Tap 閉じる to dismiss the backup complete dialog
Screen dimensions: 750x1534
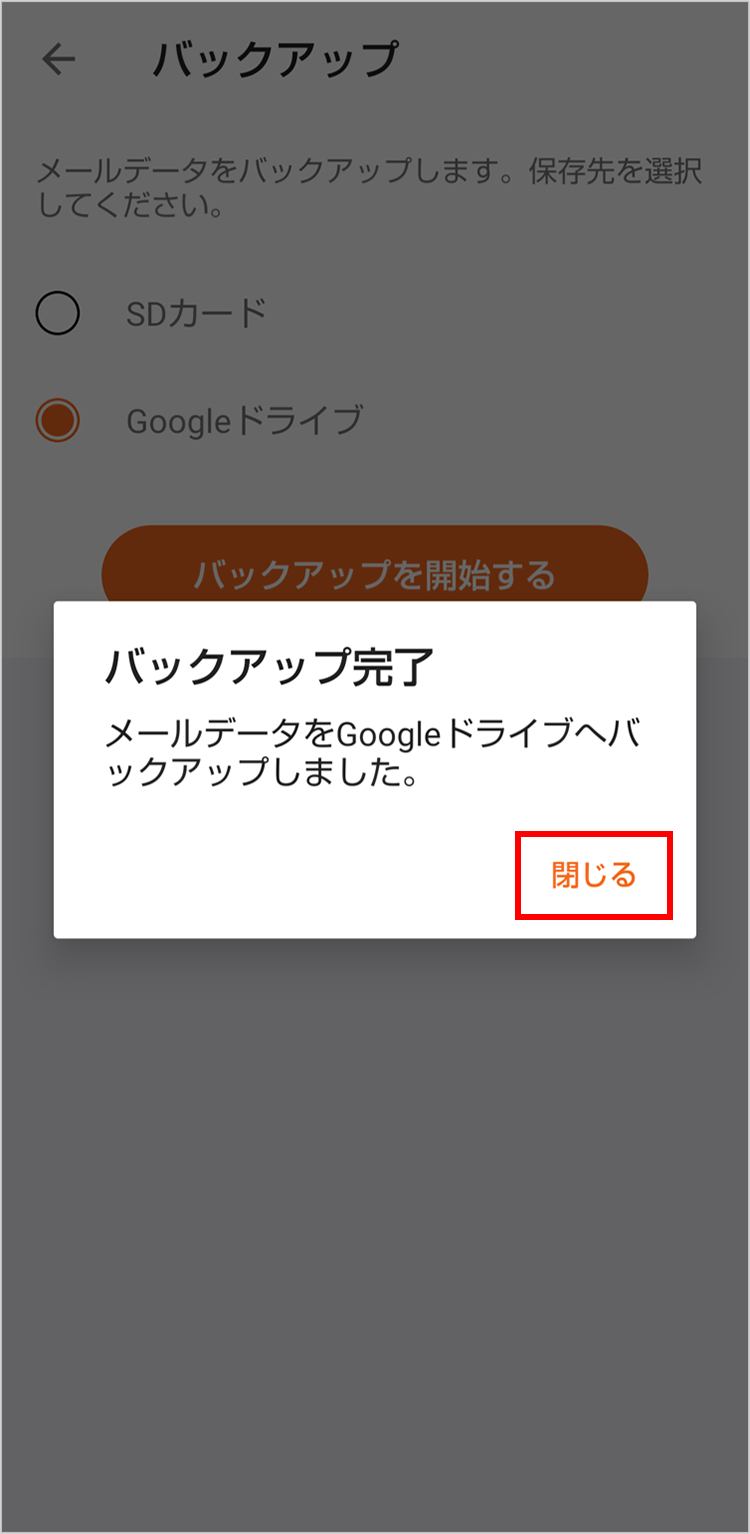593,875
